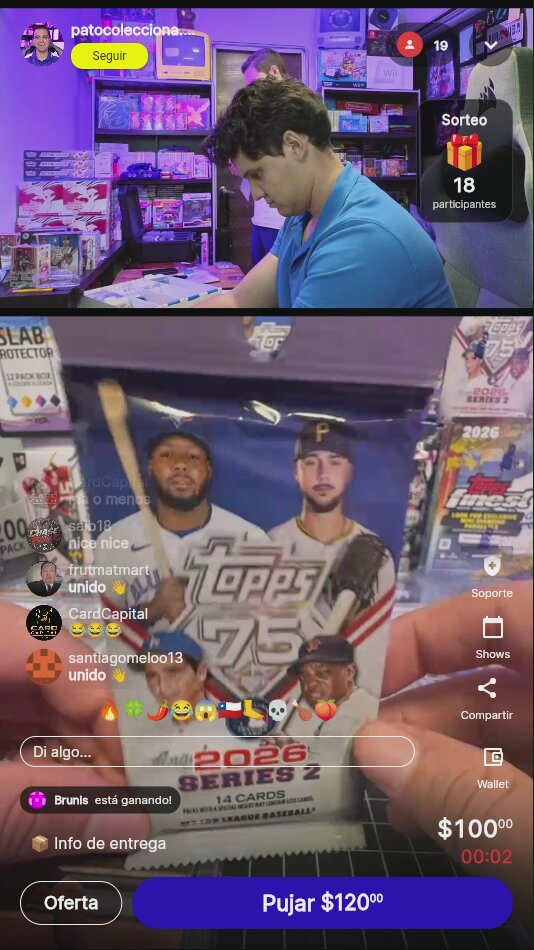This screenshot has height=950, width=534.
Task: Open patocolecciona profile avatar
Action: [x=42, y=44]
